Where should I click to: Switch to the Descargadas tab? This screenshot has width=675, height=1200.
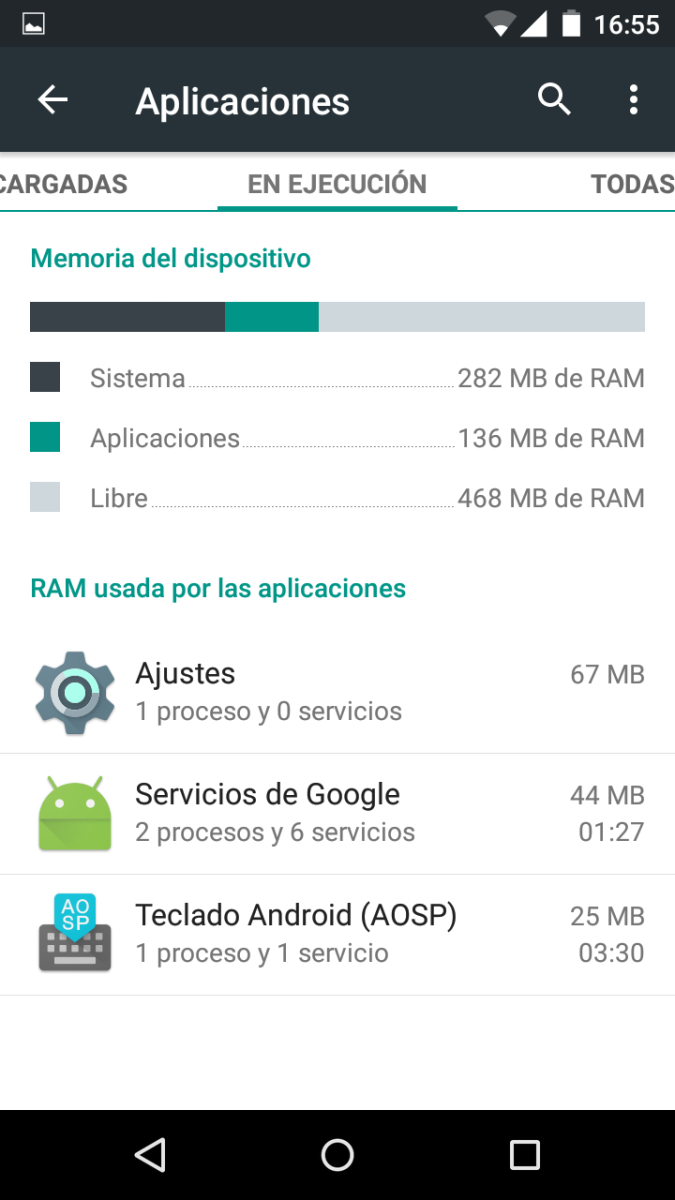tap(62, 184)
